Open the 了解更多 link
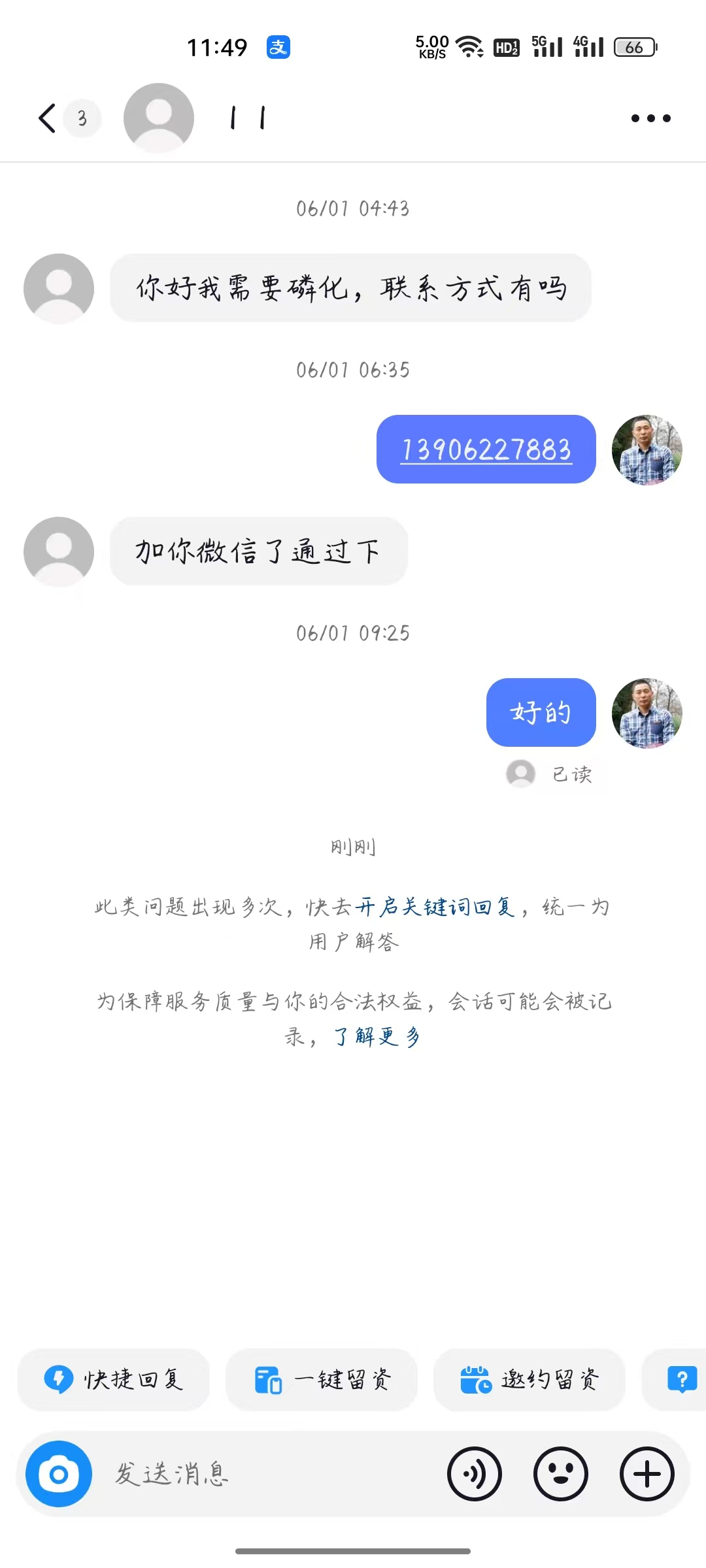 click(x=377, y=1036)
